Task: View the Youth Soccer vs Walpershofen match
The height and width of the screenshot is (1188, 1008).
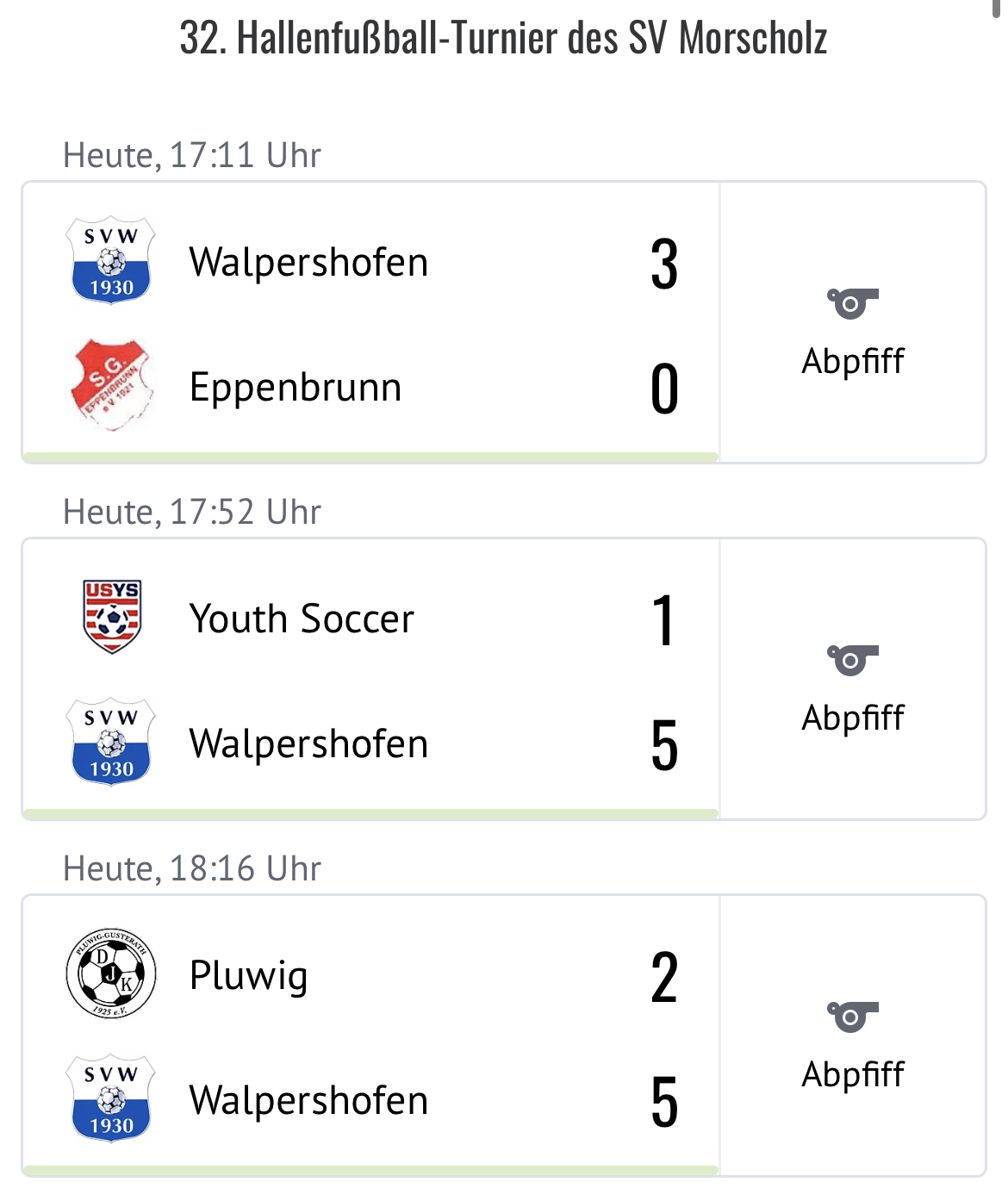Action: pyautogui.click(x=370, y=680)
